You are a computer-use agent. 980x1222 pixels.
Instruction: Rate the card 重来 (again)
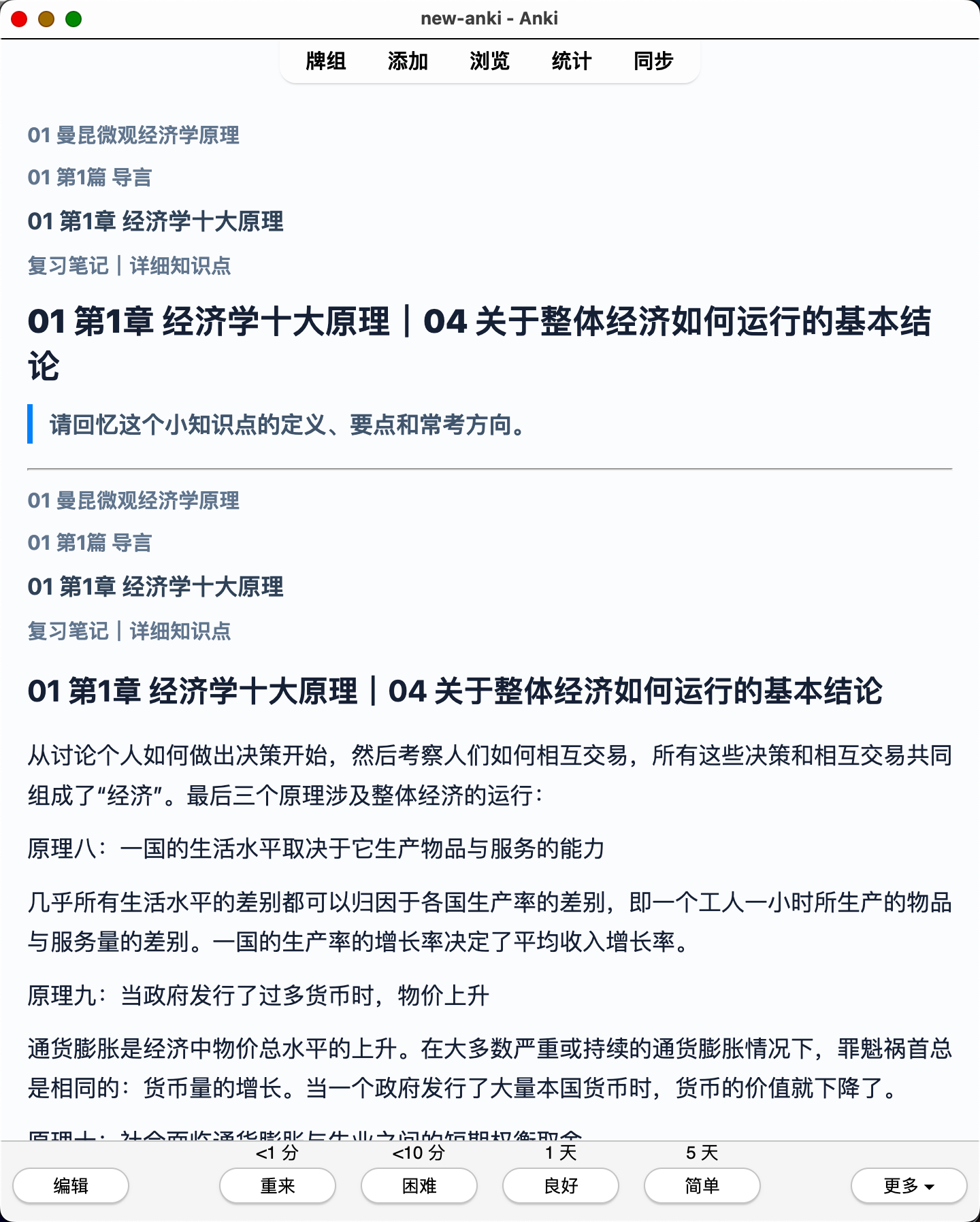click(278, 1186)
